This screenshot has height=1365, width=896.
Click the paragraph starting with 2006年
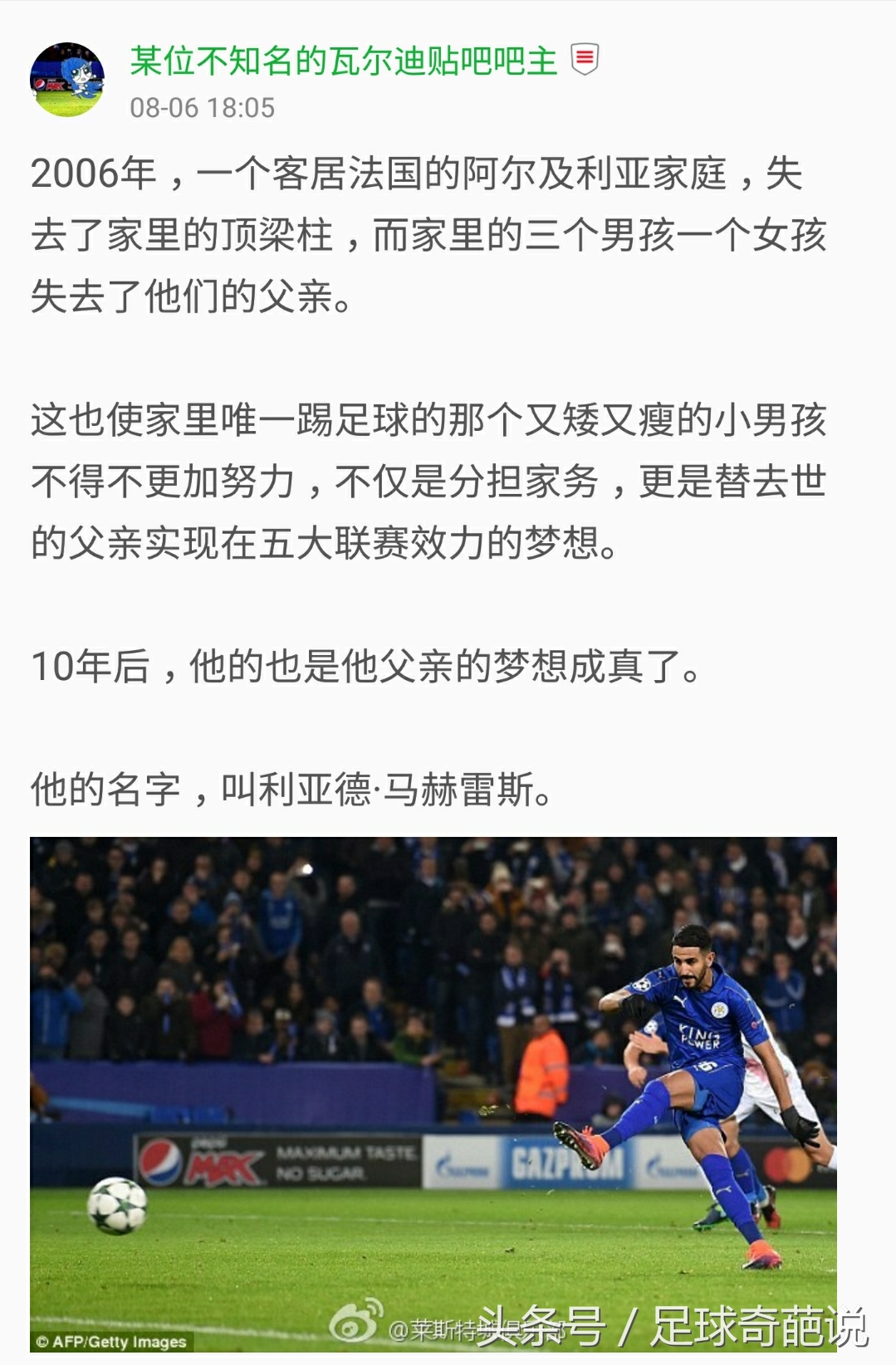[415, 232]
